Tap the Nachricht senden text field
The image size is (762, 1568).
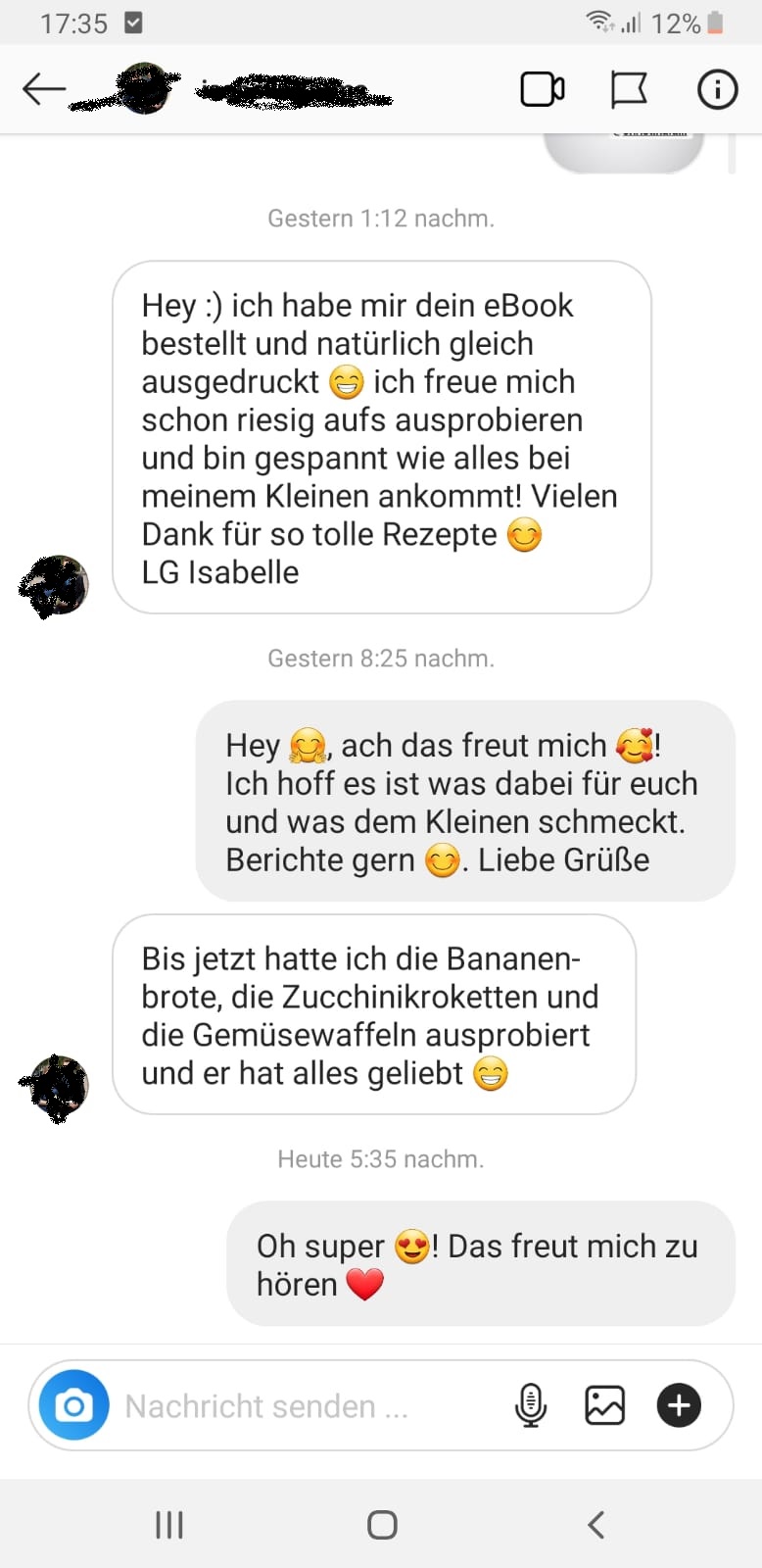294,1405
